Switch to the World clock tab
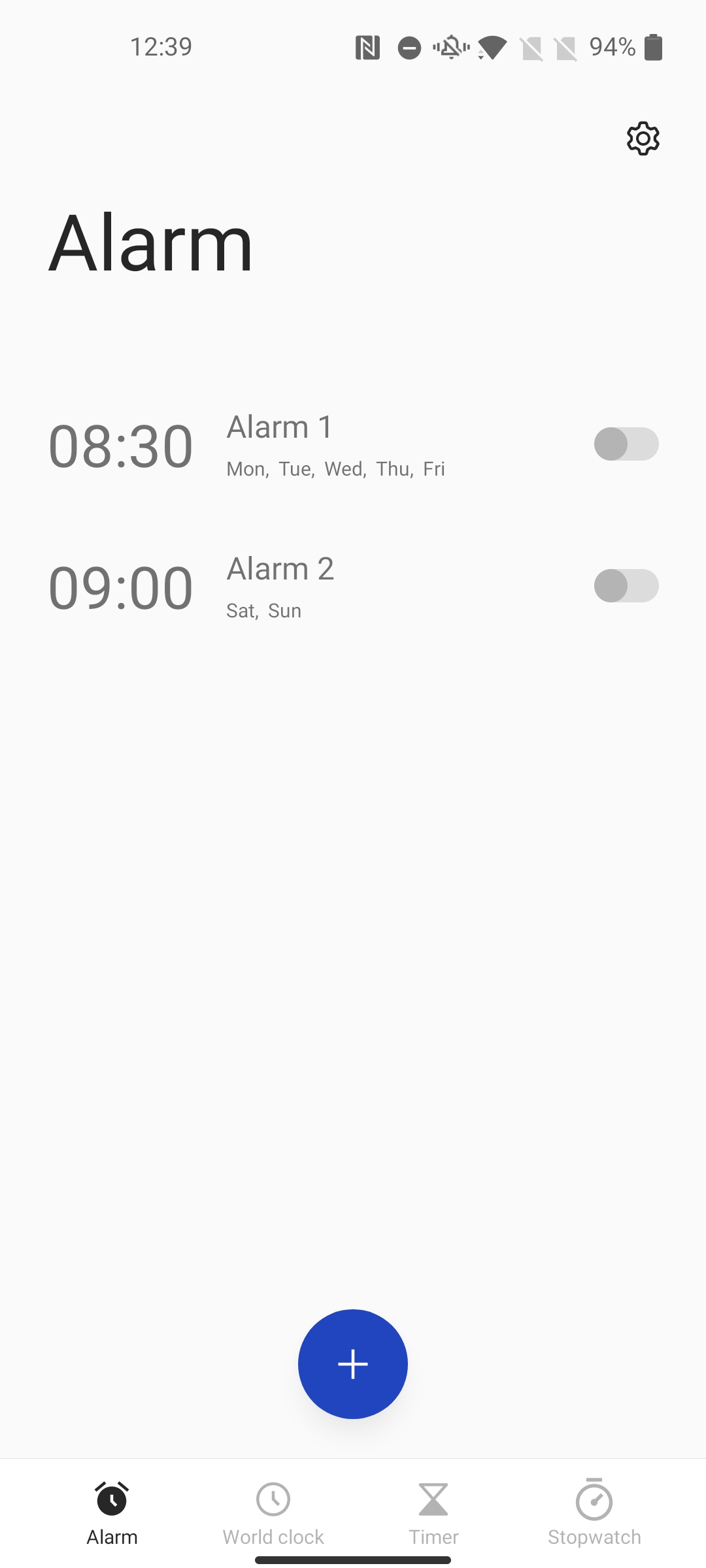This screenshot has width=706, height=1568. pyautogui.click(x=273, y=1513)
